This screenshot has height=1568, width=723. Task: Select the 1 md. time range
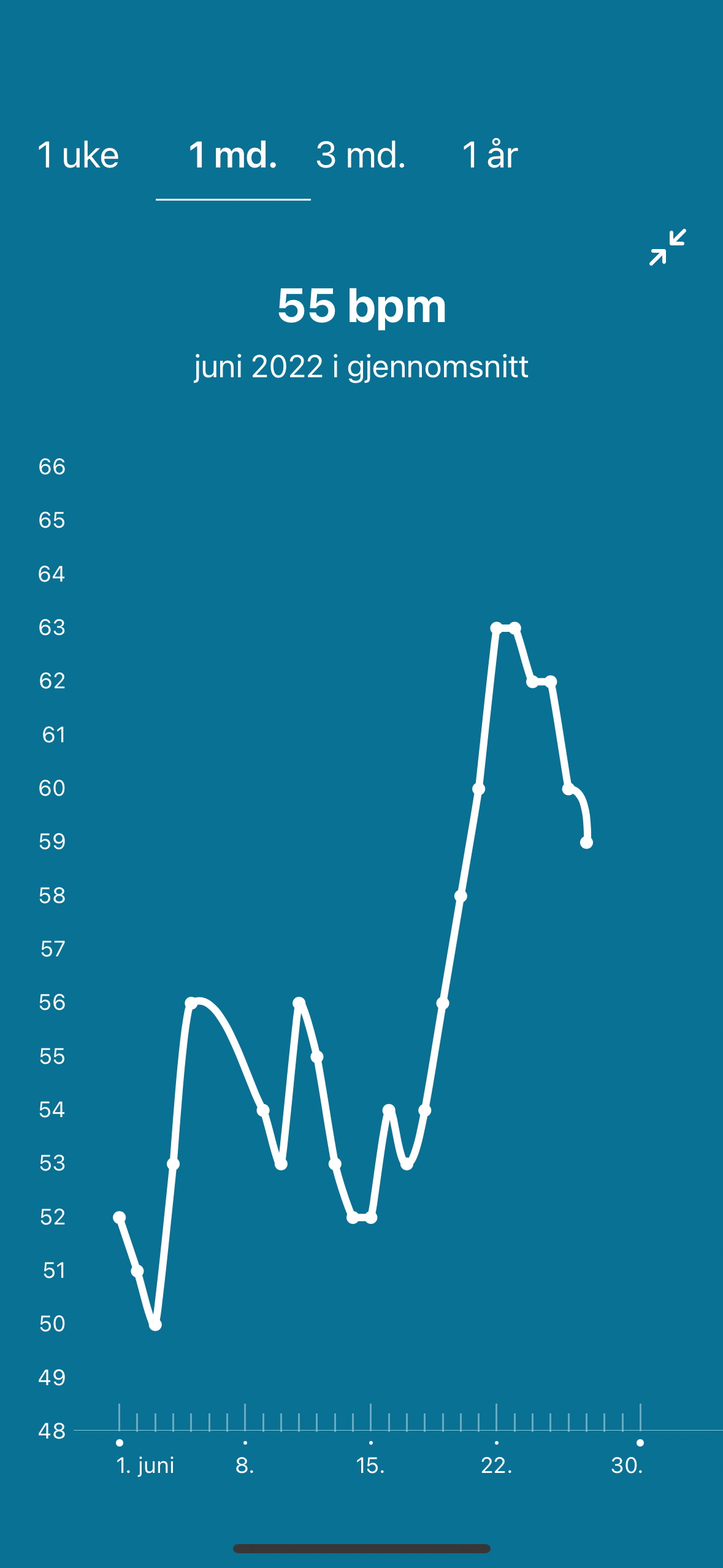233,155
